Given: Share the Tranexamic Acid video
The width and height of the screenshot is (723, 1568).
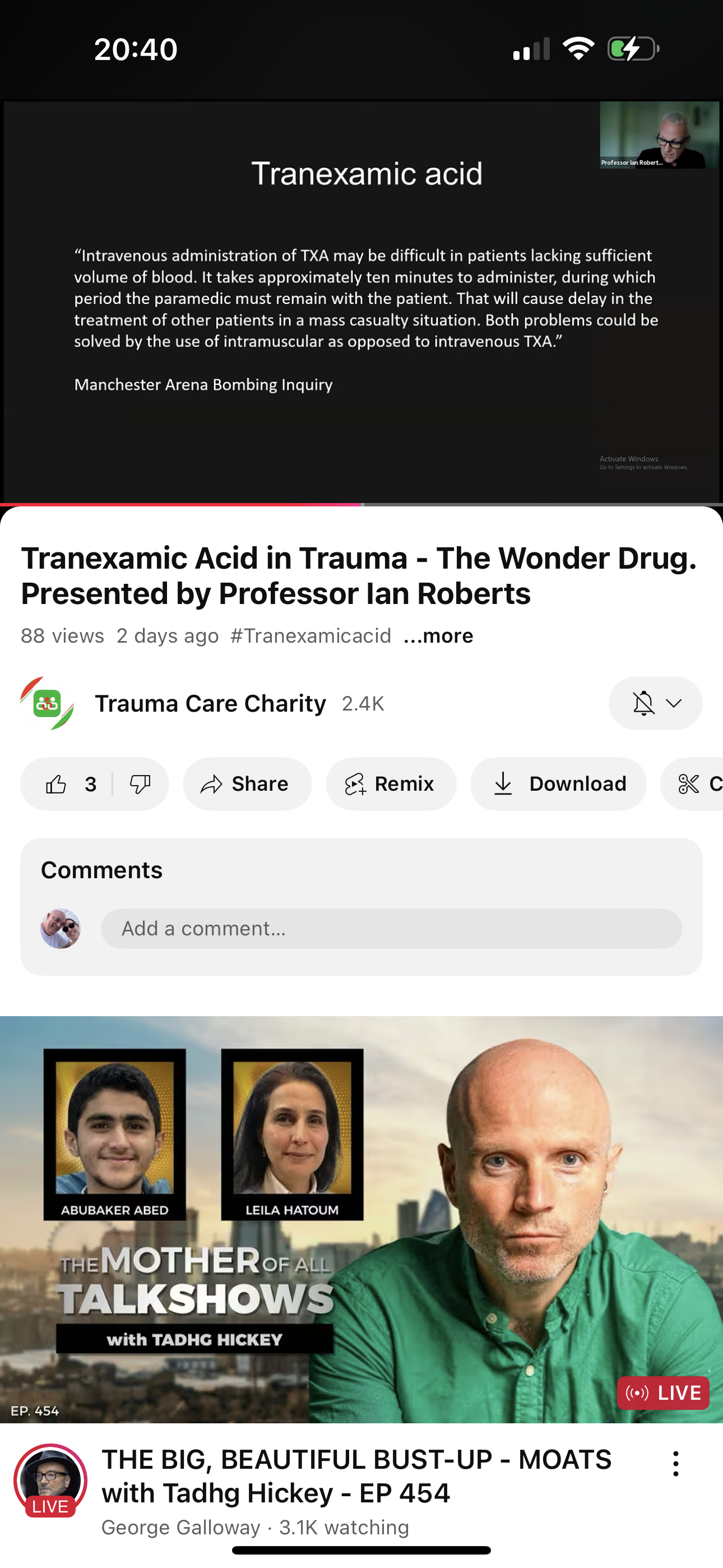Looking at the screenshot, I should tap(247, 784).
